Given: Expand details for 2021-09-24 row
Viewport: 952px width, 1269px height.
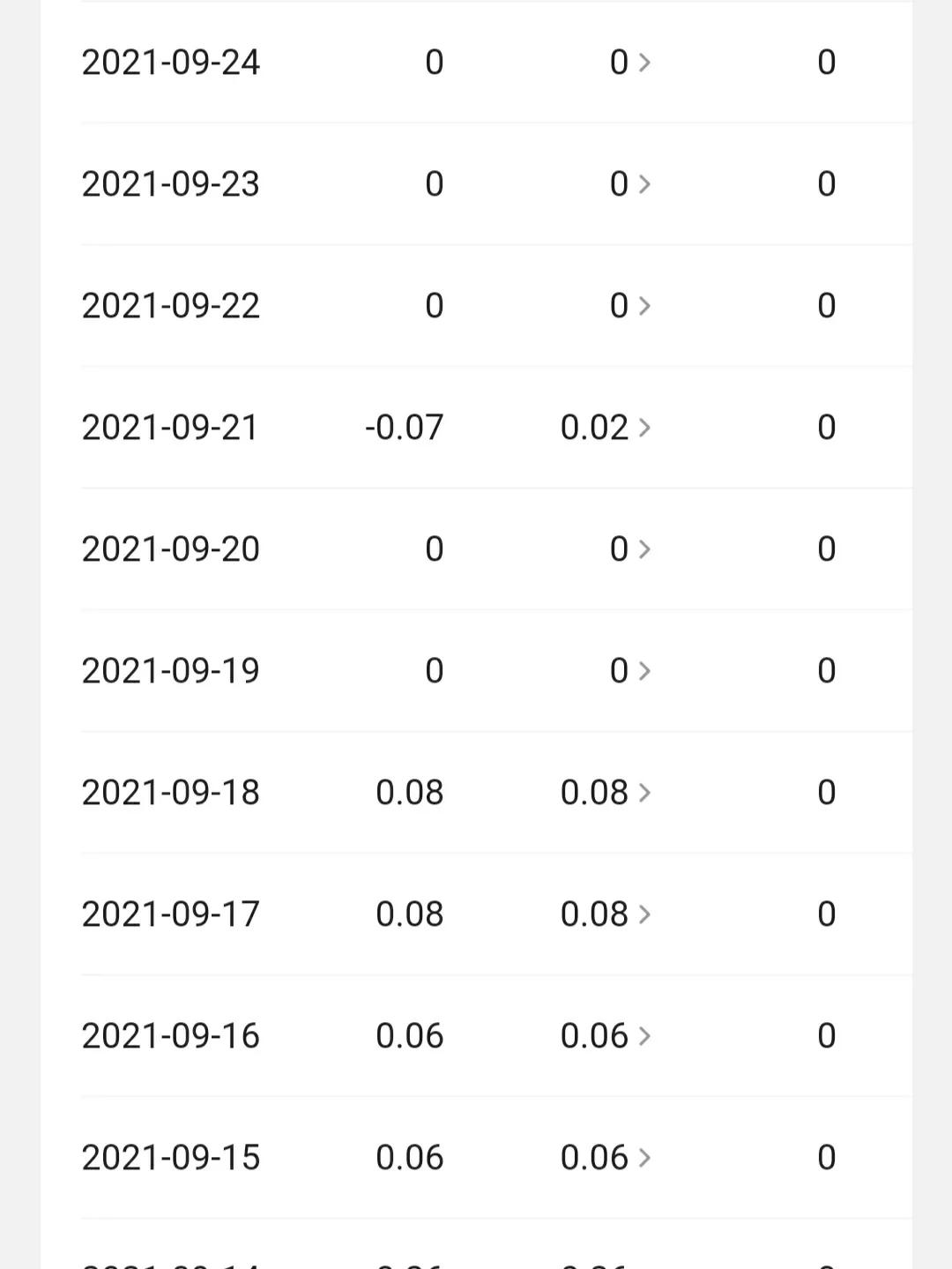Looking at the screenshot, I should tap(646, 61).
